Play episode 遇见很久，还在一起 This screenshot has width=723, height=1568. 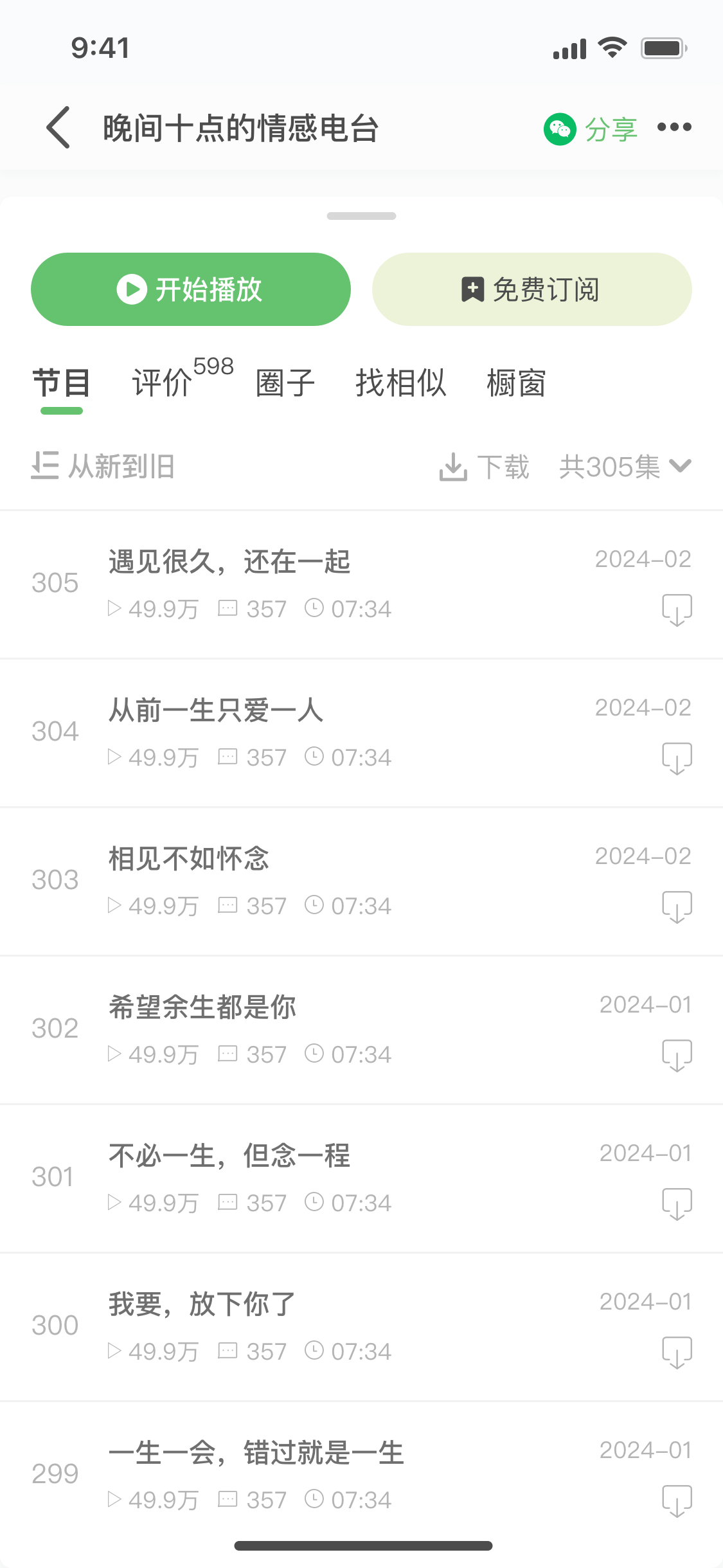click(361, 584)
